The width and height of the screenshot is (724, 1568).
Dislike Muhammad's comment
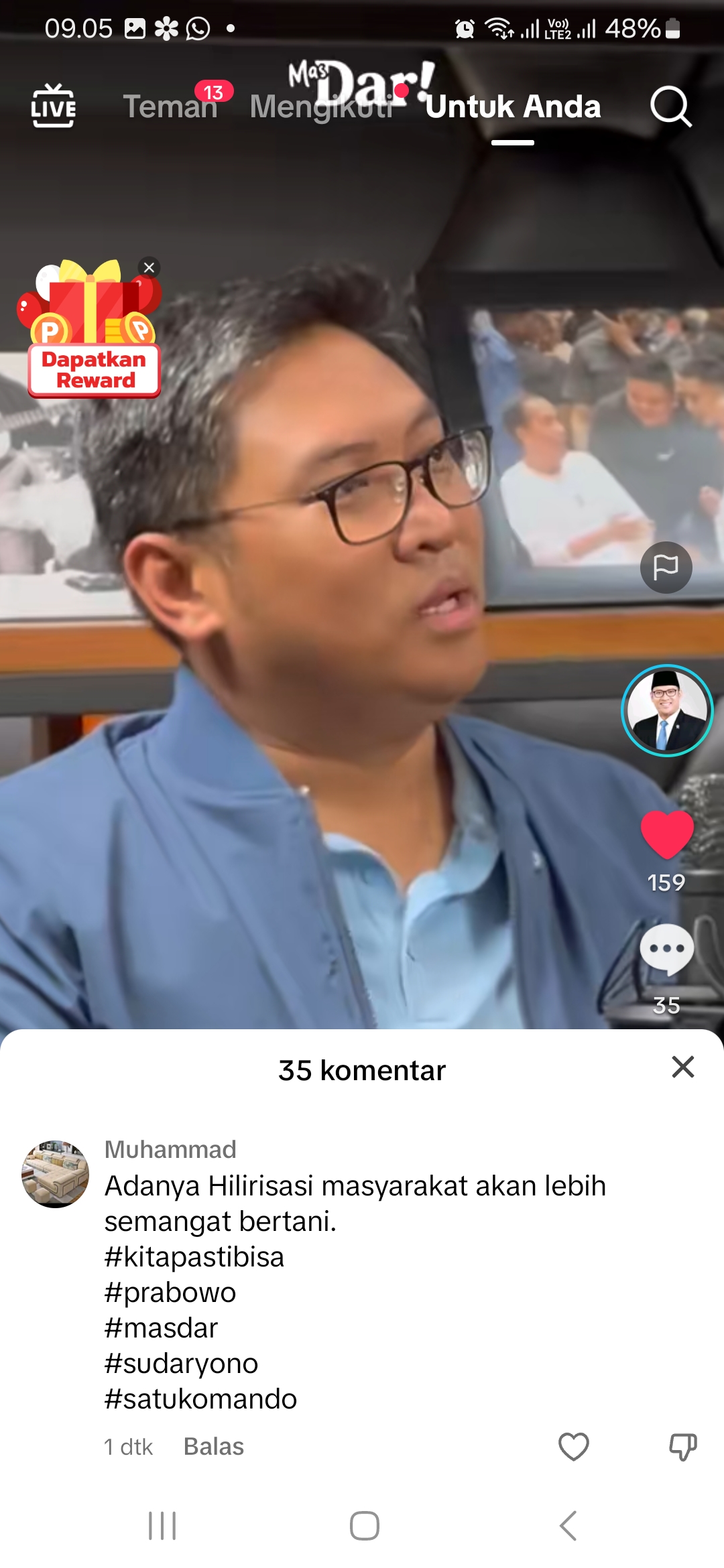click(x=683, y=1447)
